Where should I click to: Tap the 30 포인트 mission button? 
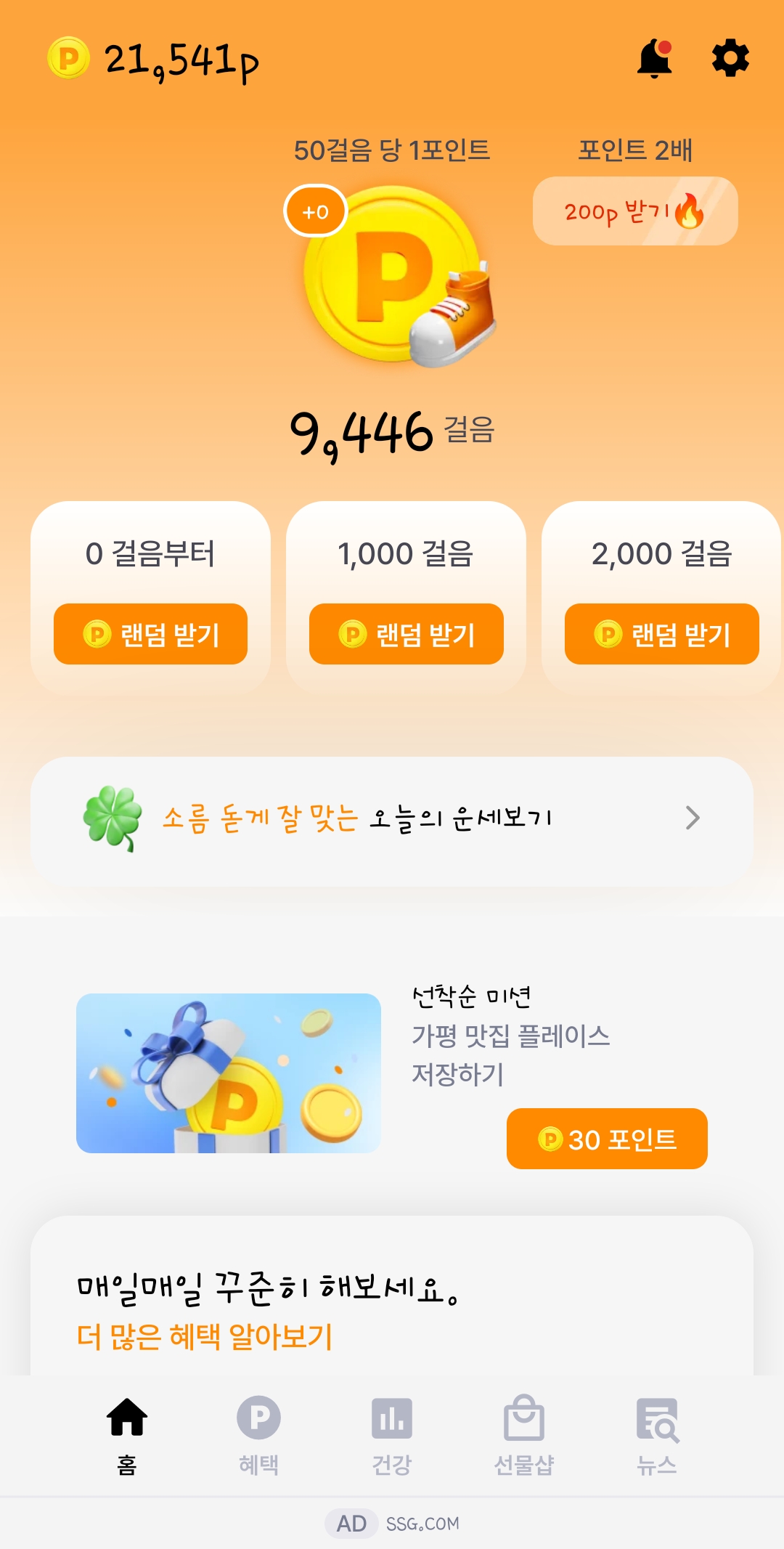click(607, 1139)
